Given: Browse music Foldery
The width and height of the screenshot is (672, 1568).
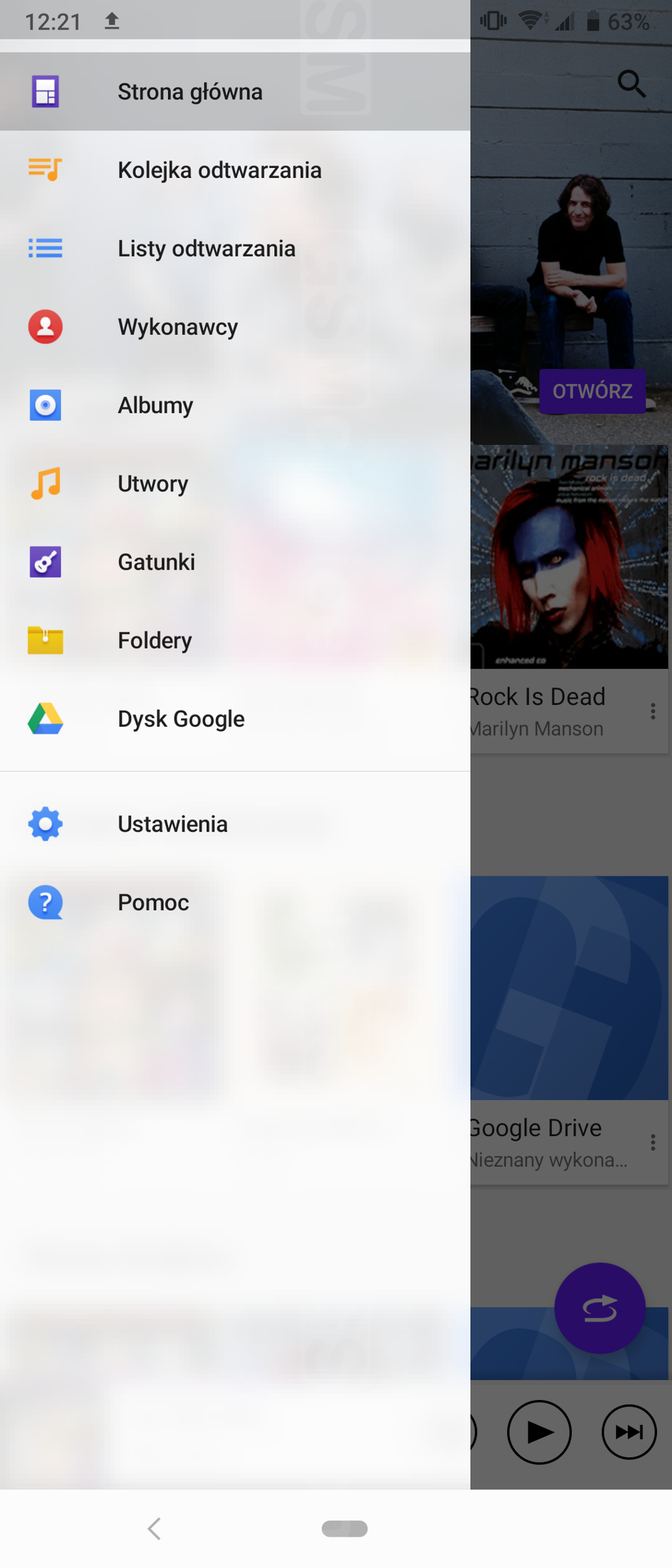Looking at the screenshot, I should pyautogui.click(x=155, y=641).
